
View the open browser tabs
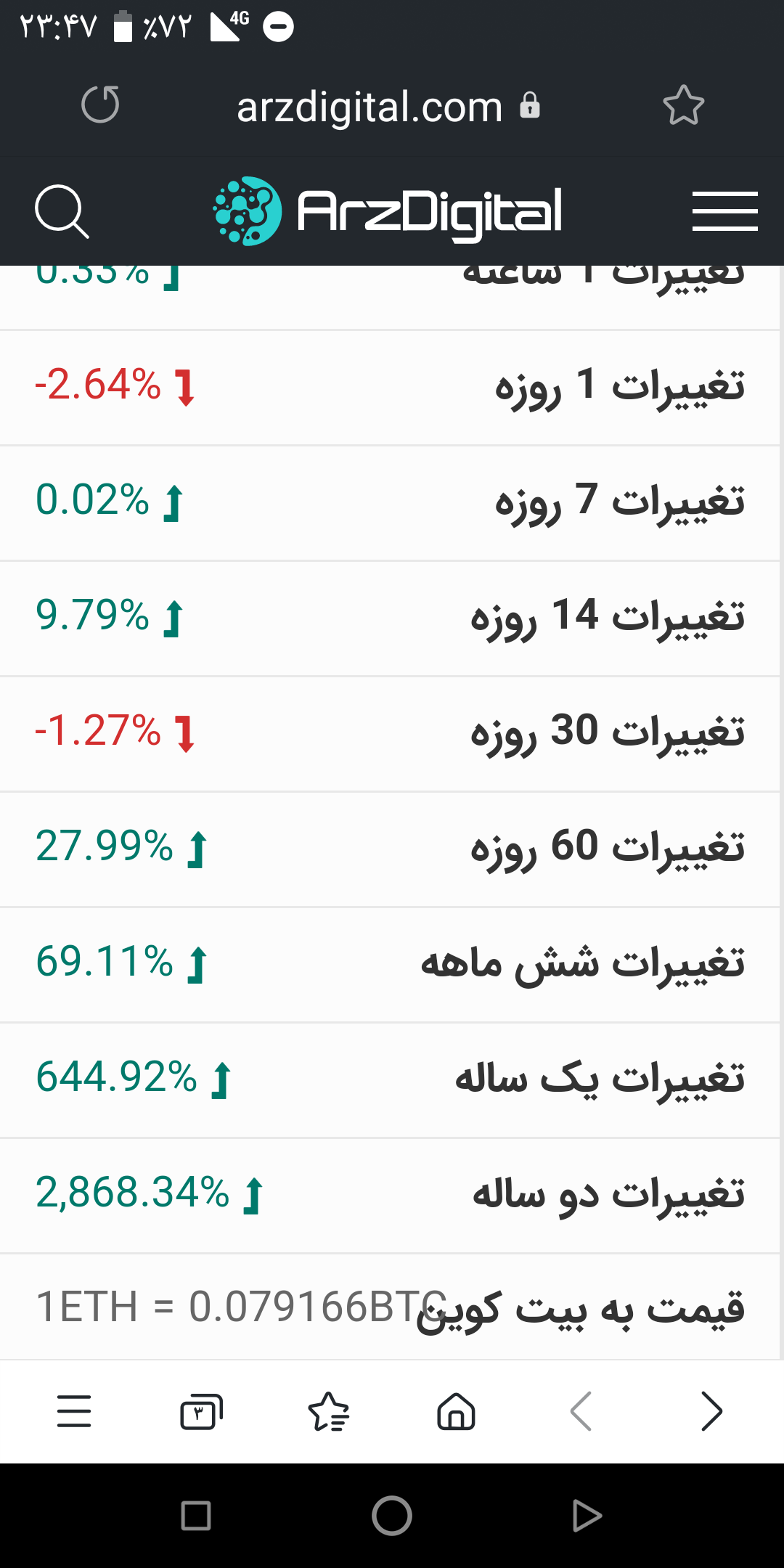coord(201,1412)
